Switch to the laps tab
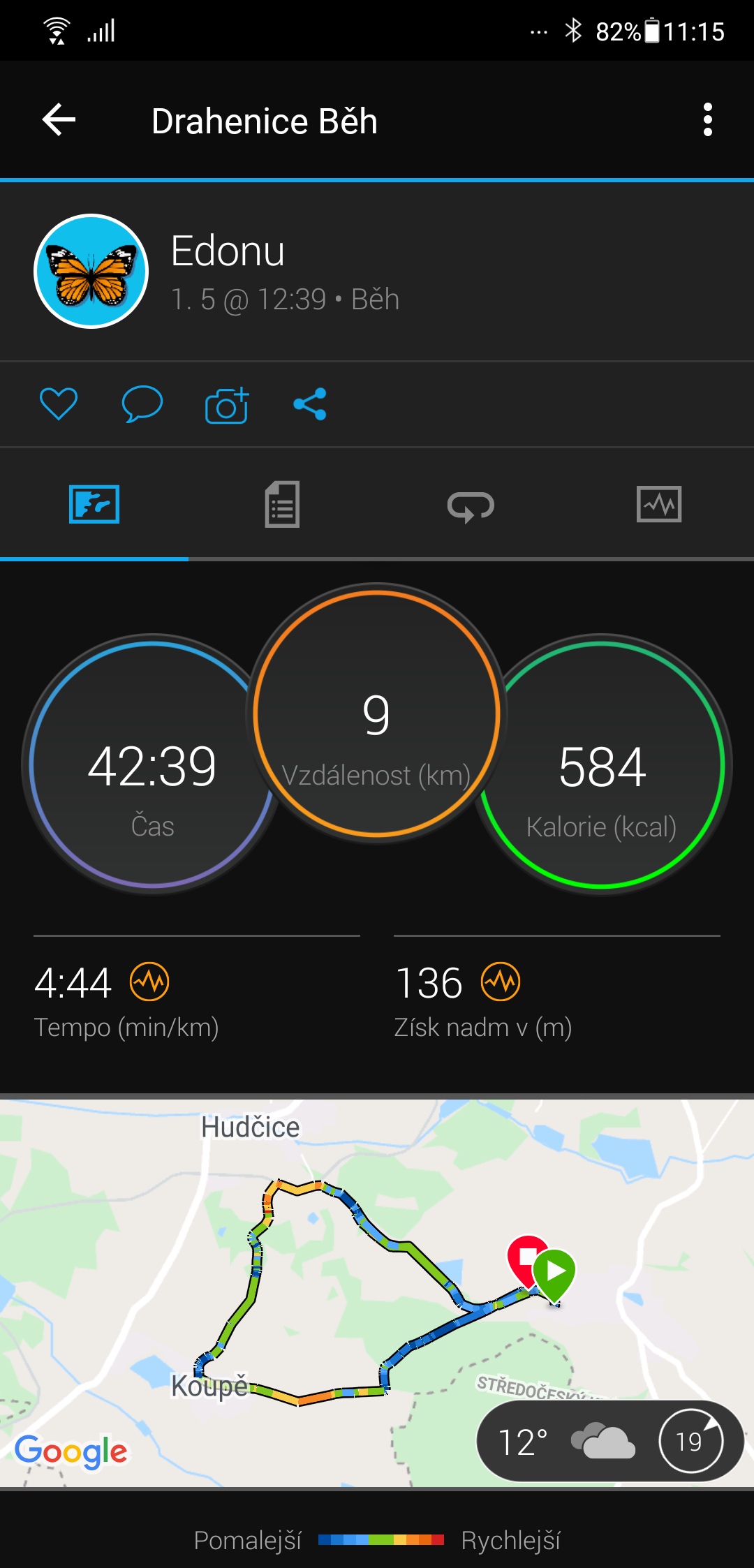The height and width of the screenshot is (1568, 754). (x=471, y=505)
